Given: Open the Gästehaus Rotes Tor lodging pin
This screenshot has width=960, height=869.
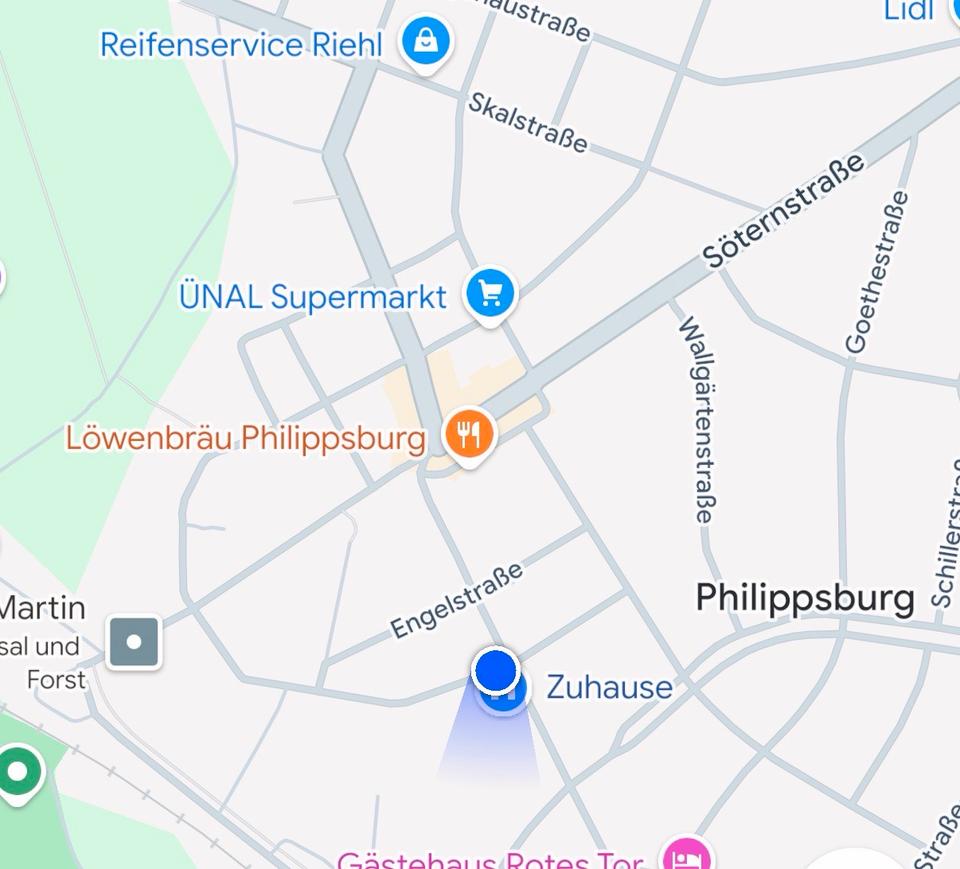Looking at the screenshot, I should pos(686,856).
